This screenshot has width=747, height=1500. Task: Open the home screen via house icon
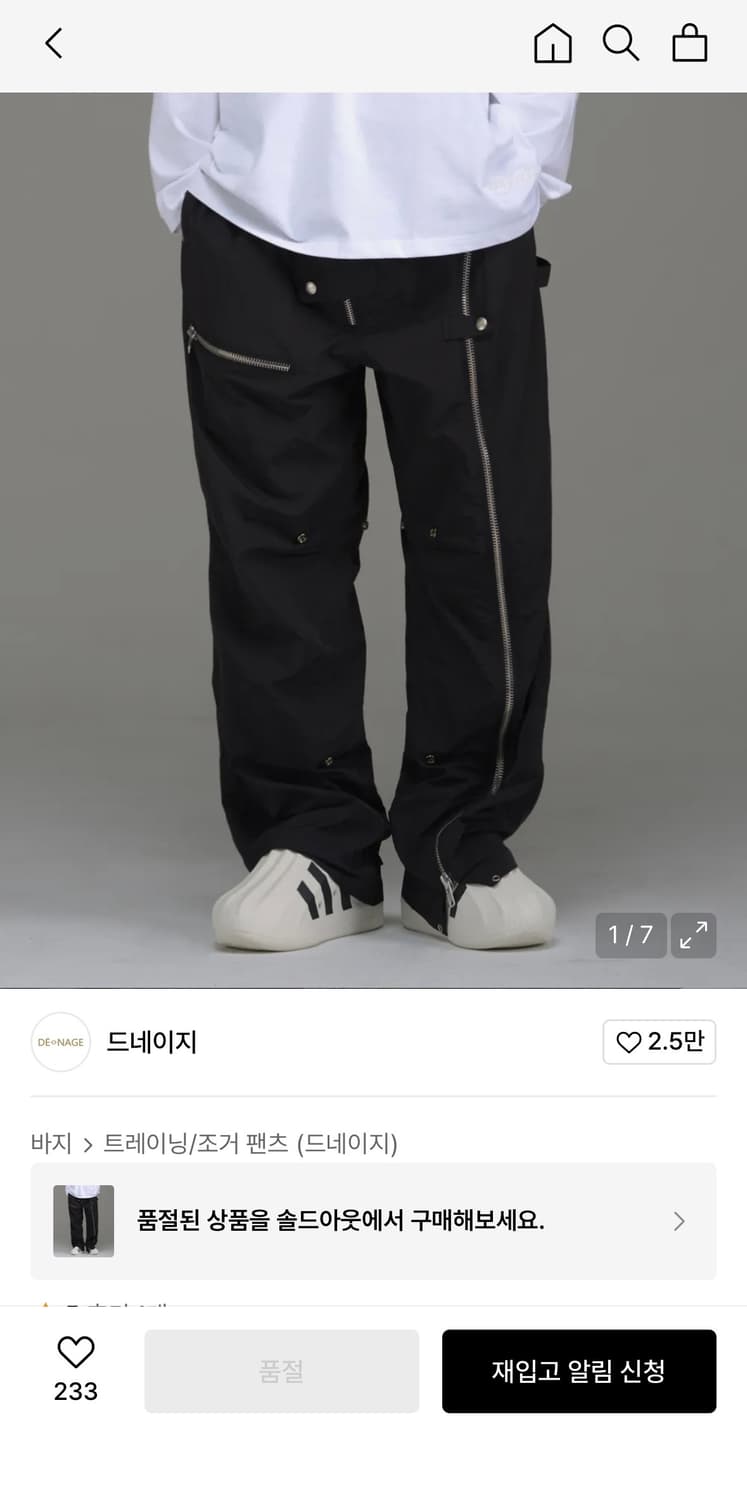pyautogui.click(x=552, y=44)
